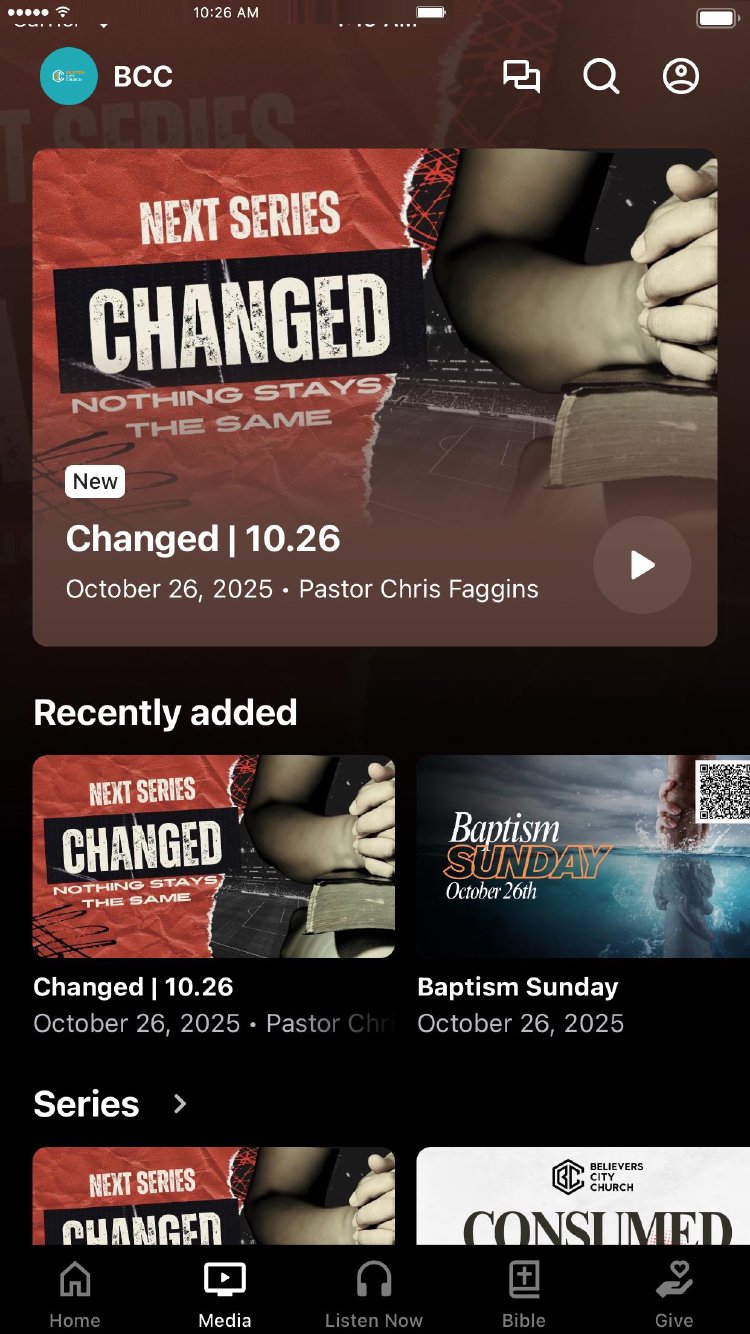Open search from the top bar
This screenshot has width=750, height=1334.
[601, 76]
